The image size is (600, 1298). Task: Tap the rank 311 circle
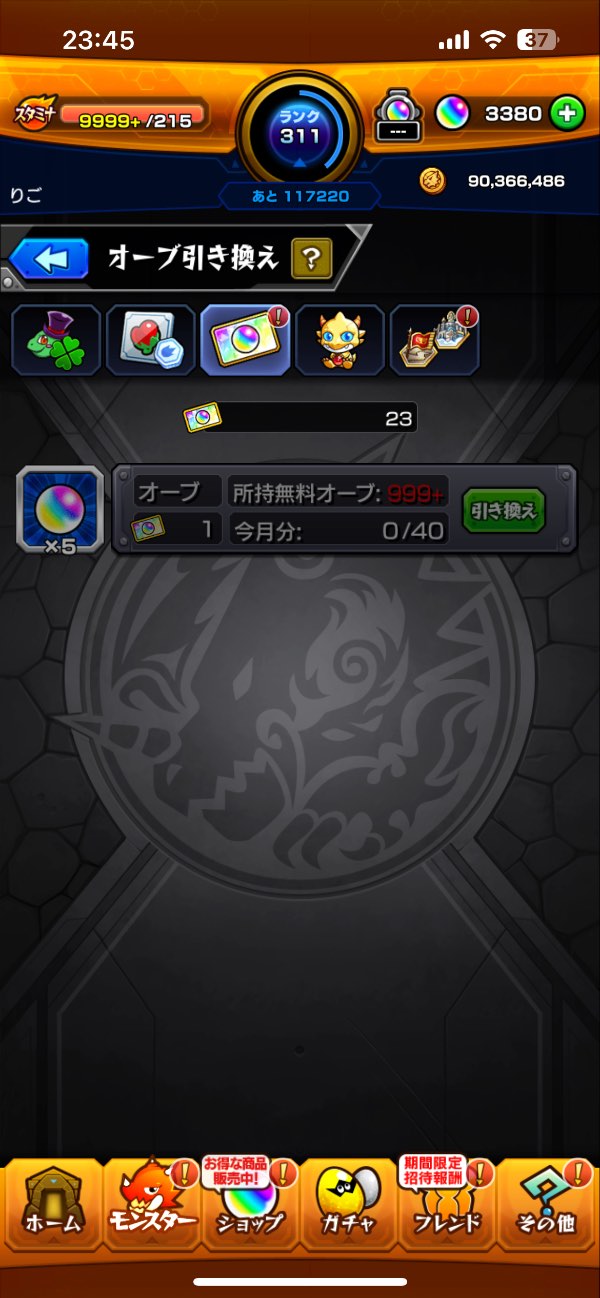(300, 127)
